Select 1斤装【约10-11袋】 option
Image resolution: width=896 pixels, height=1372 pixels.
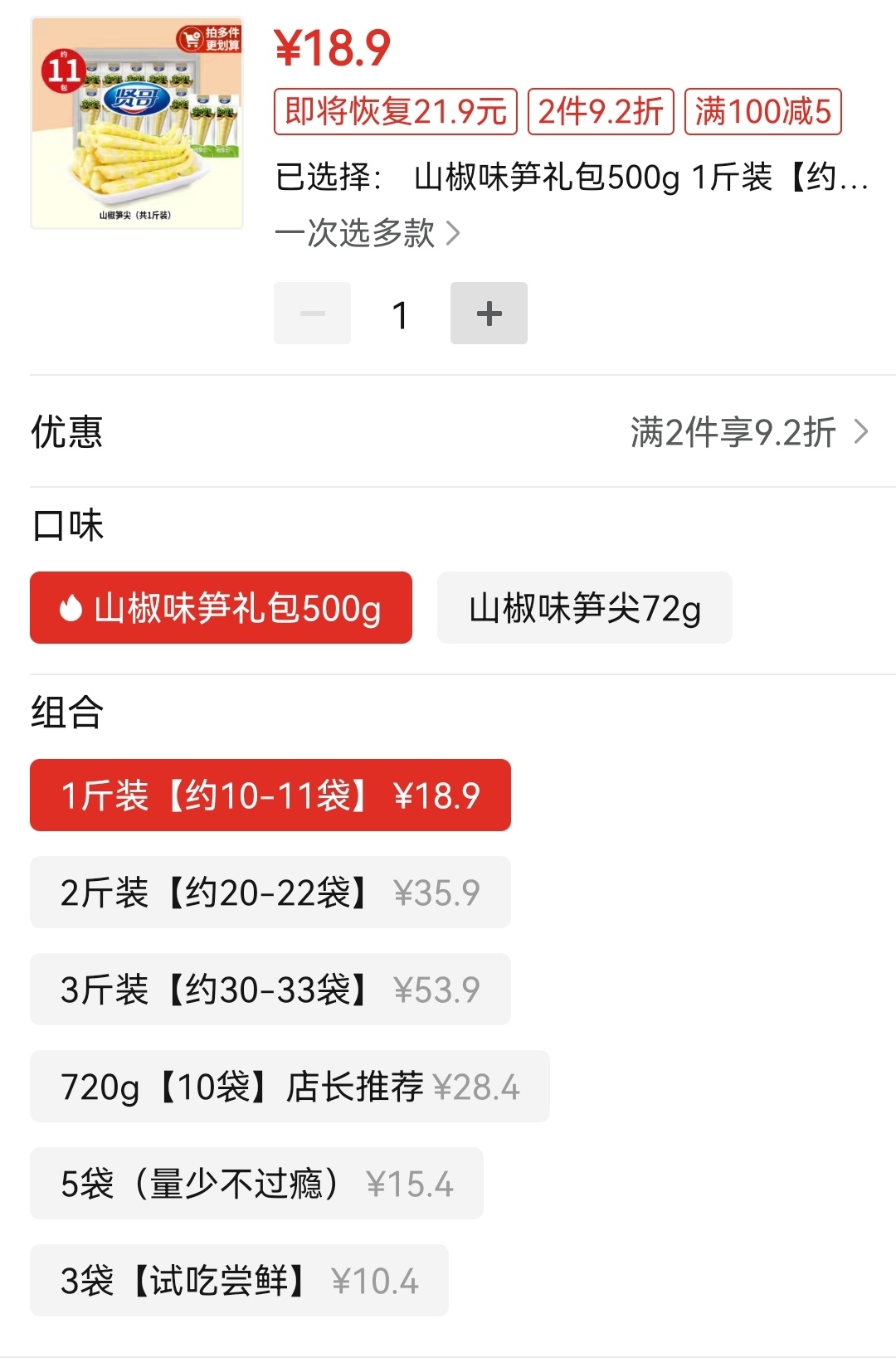click(270, 795)
